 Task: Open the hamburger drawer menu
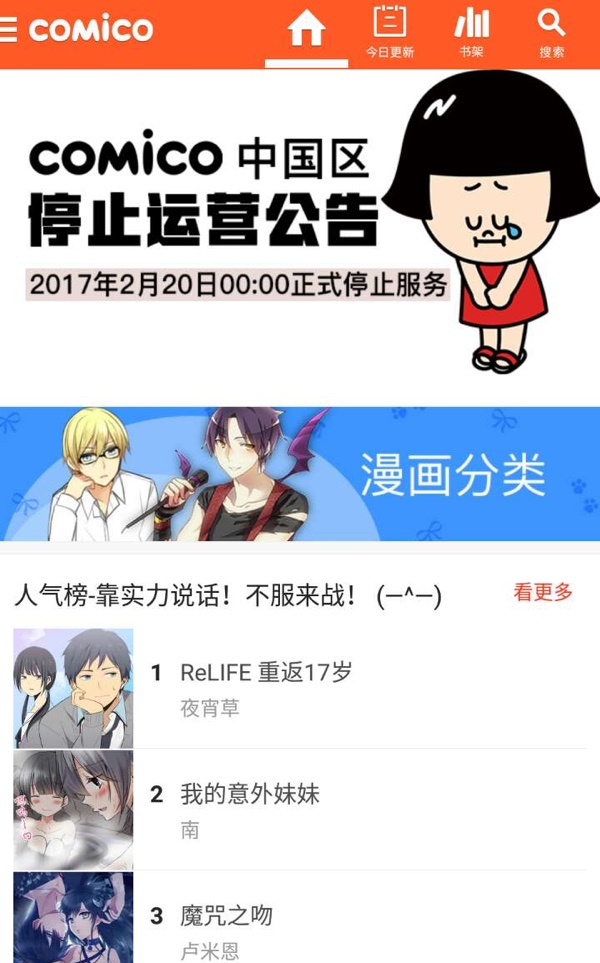click(x=9, y=30)
